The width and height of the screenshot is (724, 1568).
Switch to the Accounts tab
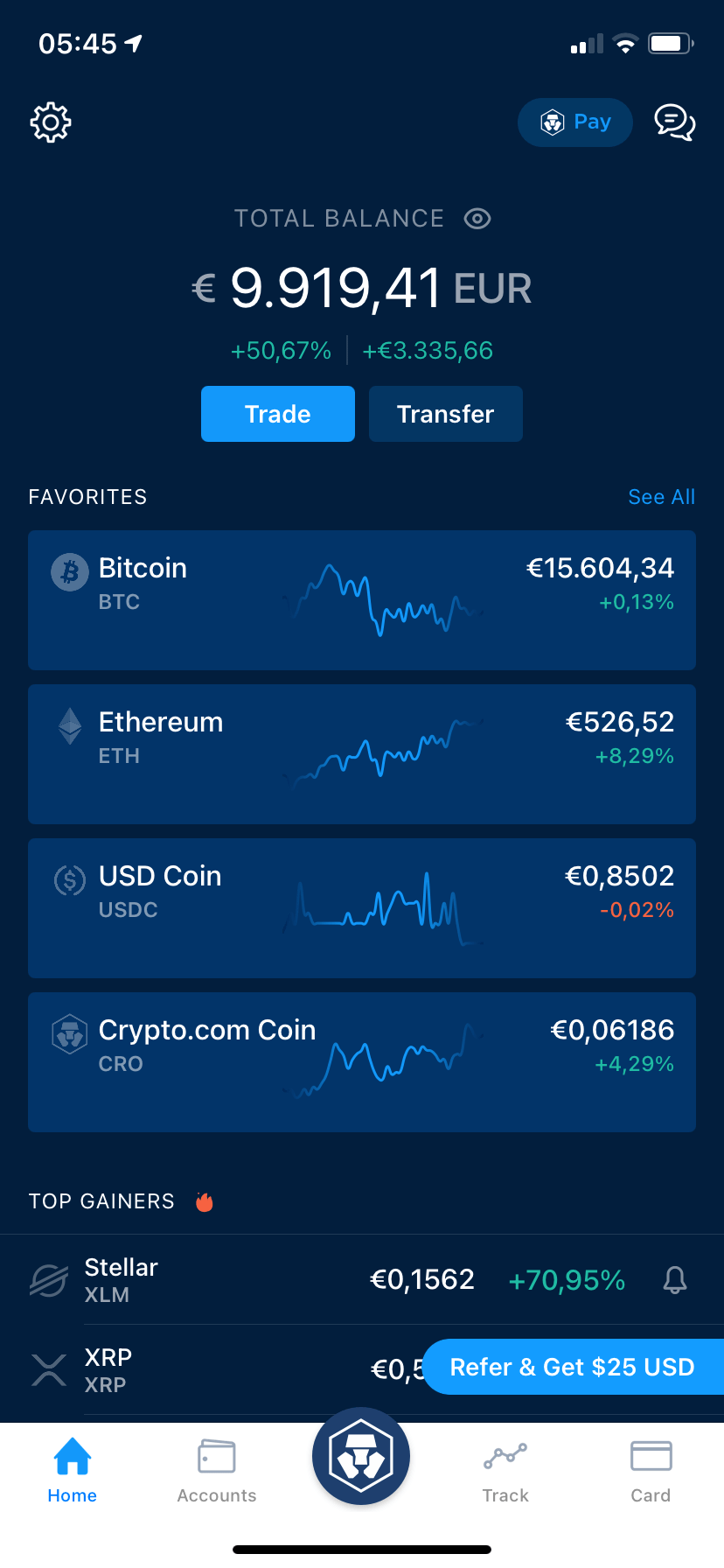[x=217, y=1471]
